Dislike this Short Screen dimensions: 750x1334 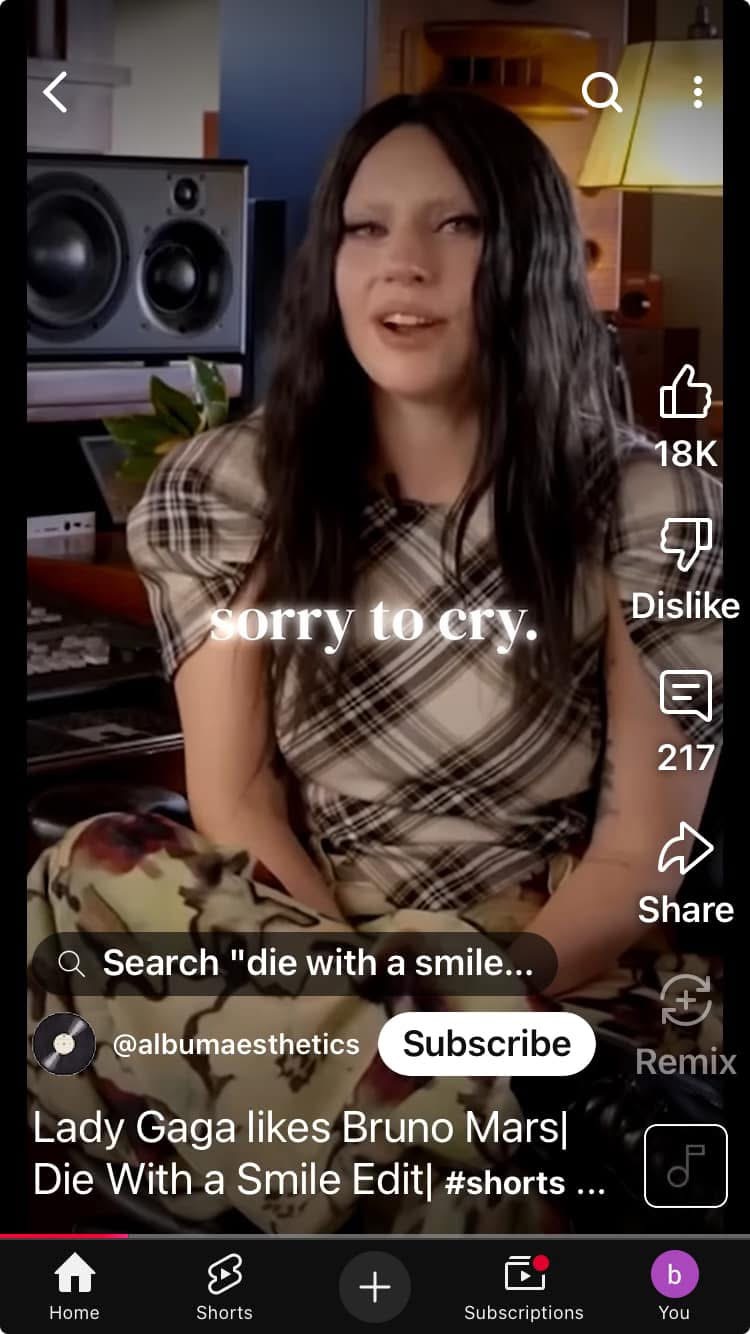(685, 547)
